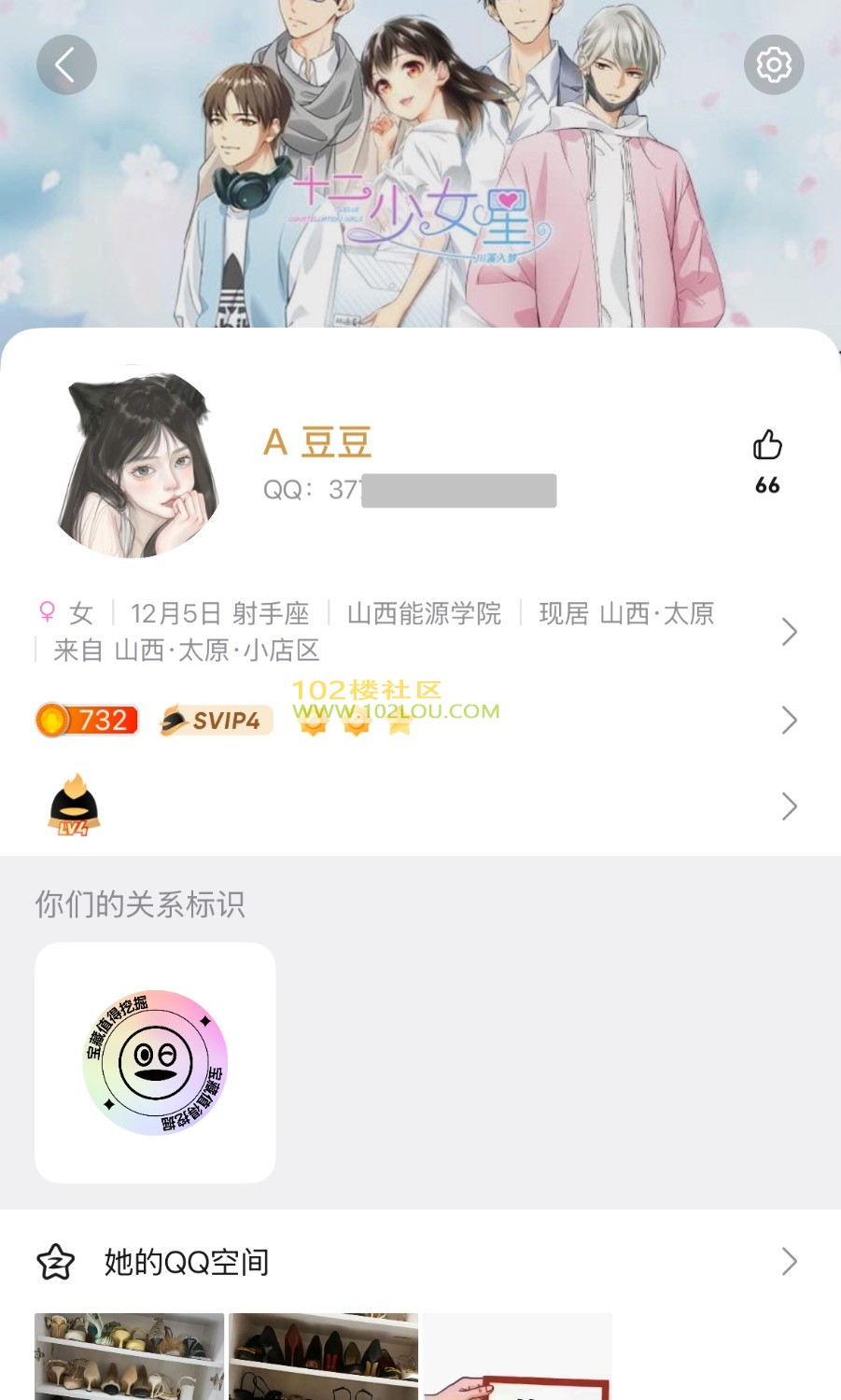Open 她的QQ空间

(x=420, y=1262)
